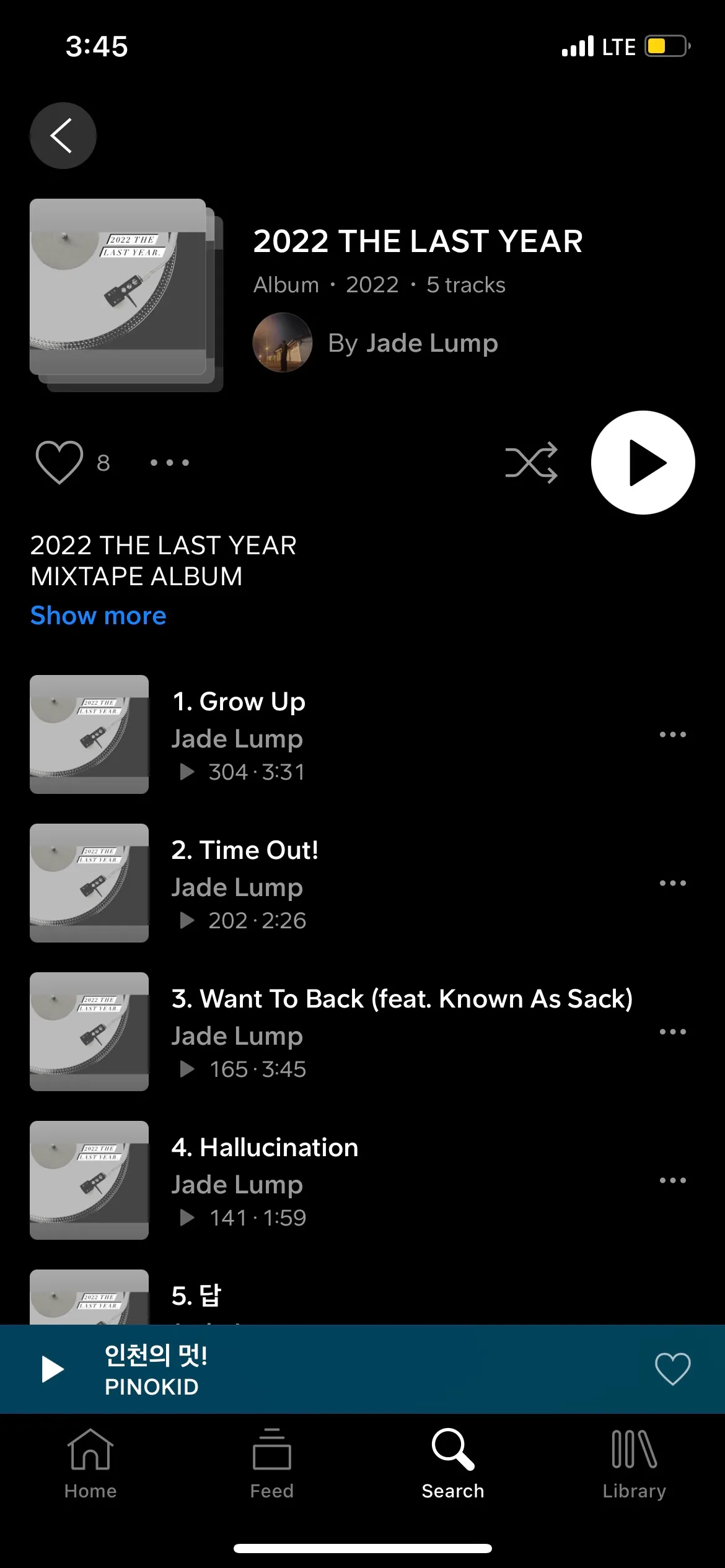
Task: Open artist Jade Lump's profile
Action: (x=412, y=343)
